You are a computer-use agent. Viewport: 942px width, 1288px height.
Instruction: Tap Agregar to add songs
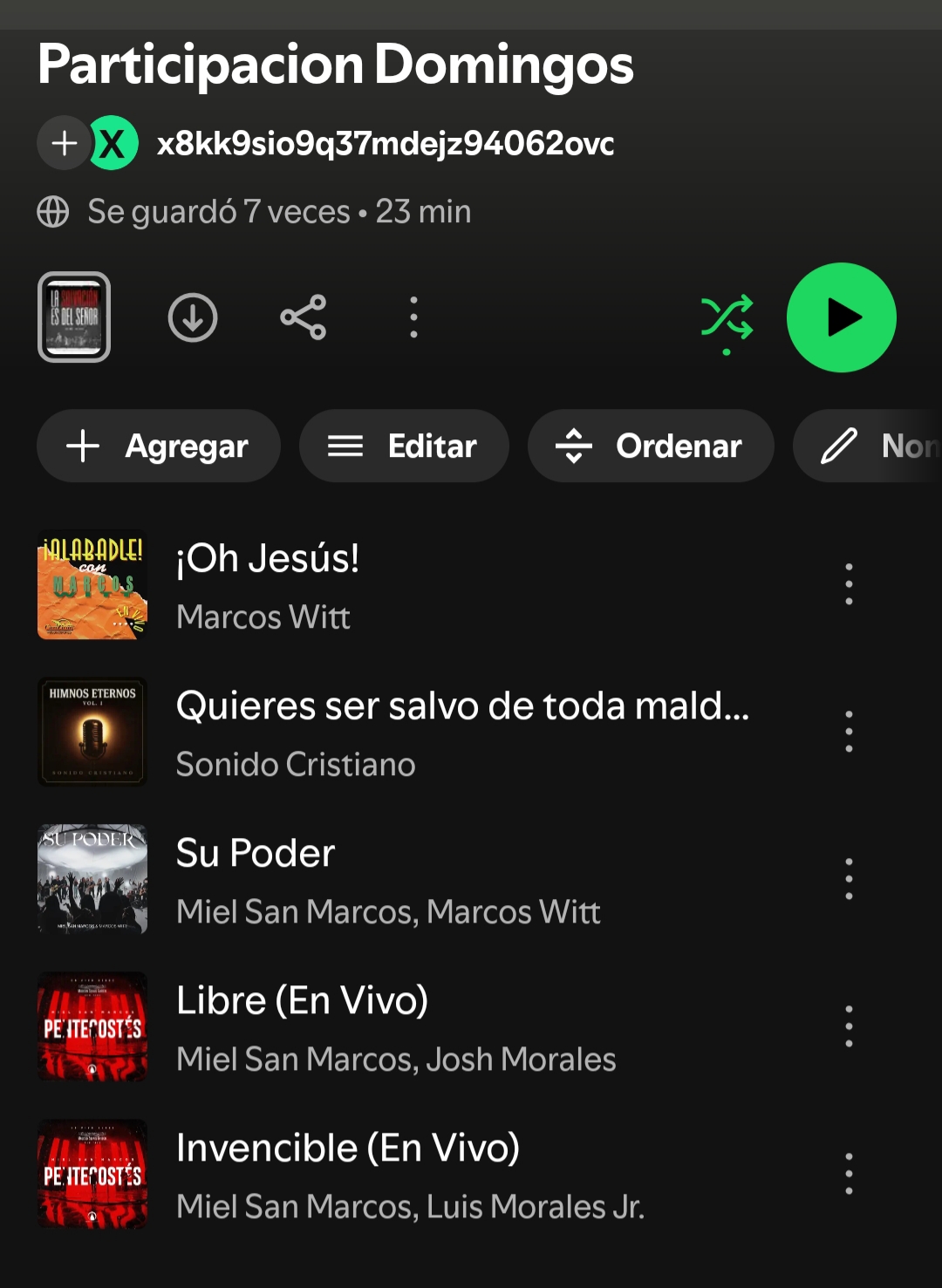[x=159, y=446]
